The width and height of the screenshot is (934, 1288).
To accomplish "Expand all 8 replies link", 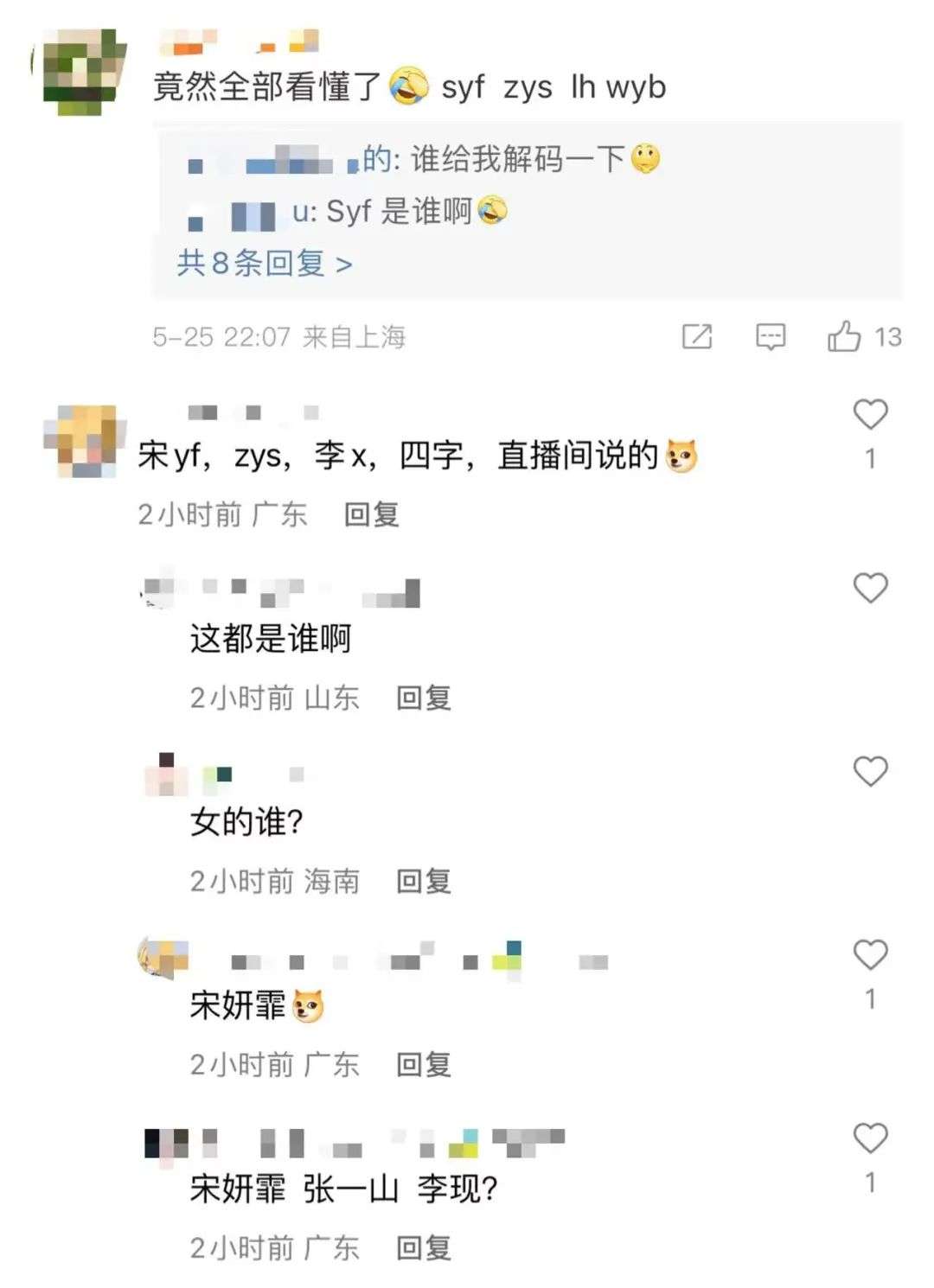I will coord(264,263).
